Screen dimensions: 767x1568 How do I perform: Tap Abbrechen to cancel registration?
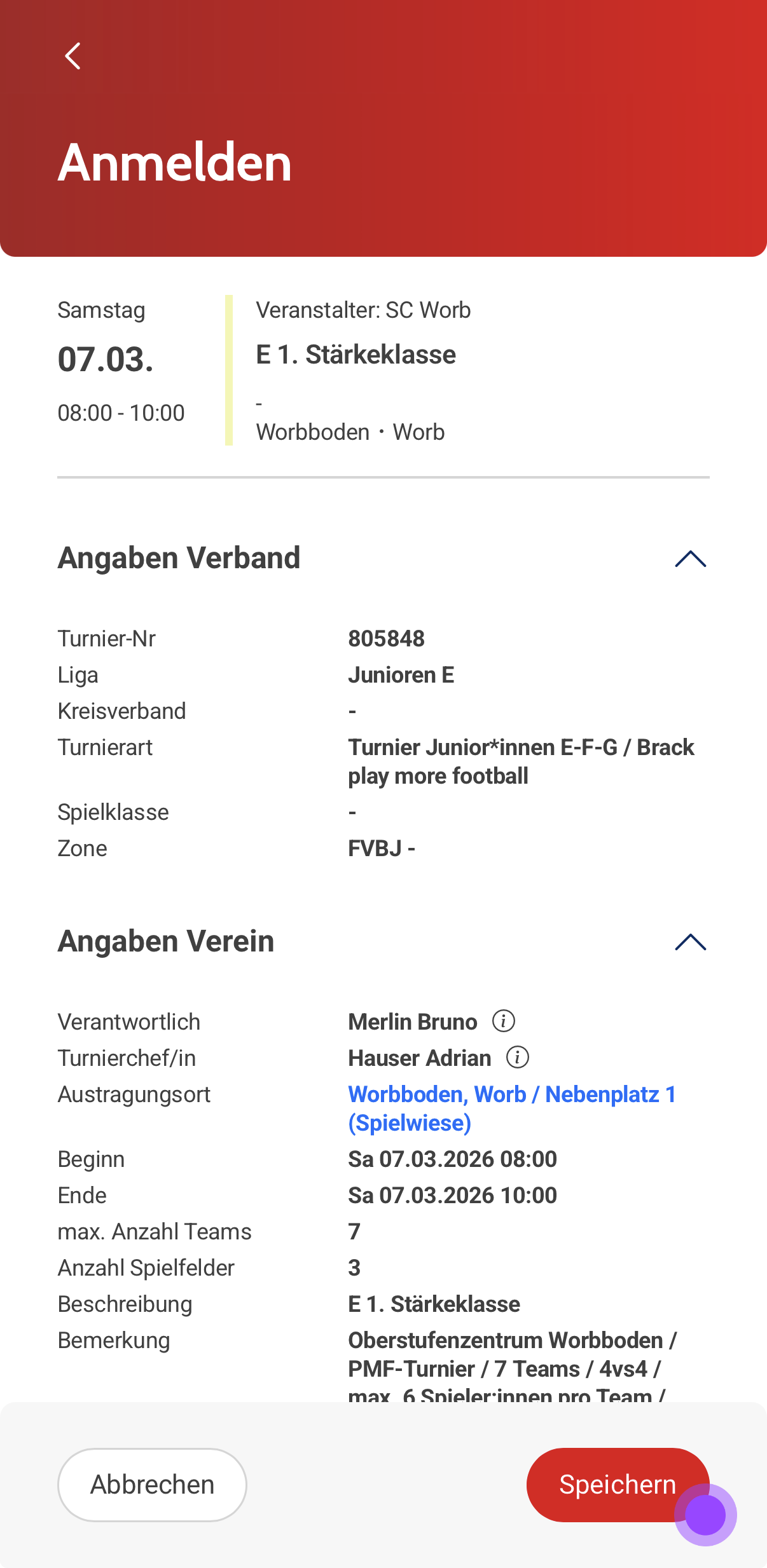(152, 1485)
